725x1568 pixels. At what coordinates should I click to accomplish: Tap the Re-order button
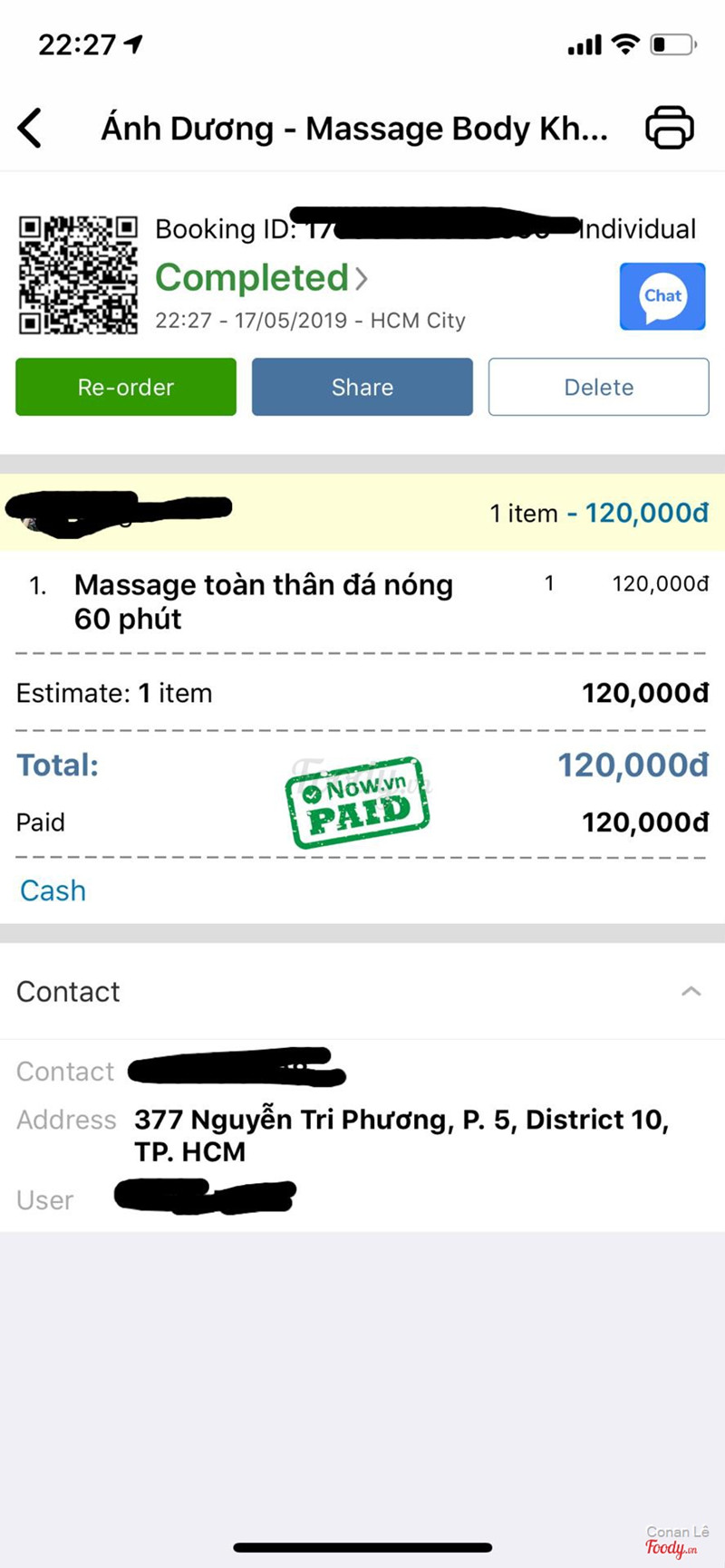pyautogui.click(x=126, y=387)
